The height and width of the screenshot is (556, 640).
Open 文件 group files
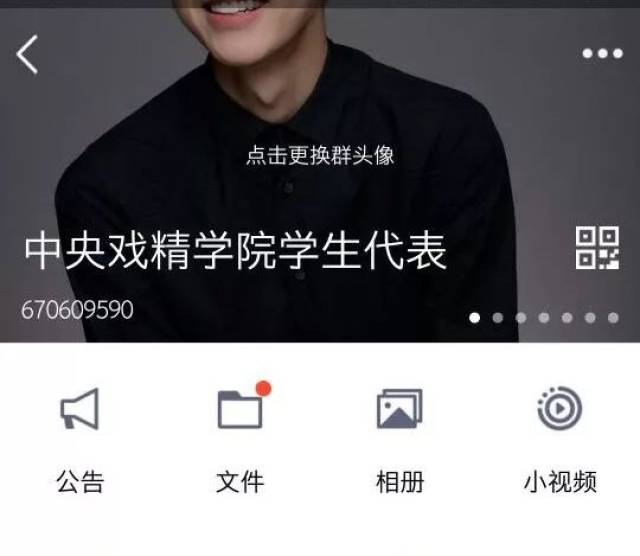240,438
